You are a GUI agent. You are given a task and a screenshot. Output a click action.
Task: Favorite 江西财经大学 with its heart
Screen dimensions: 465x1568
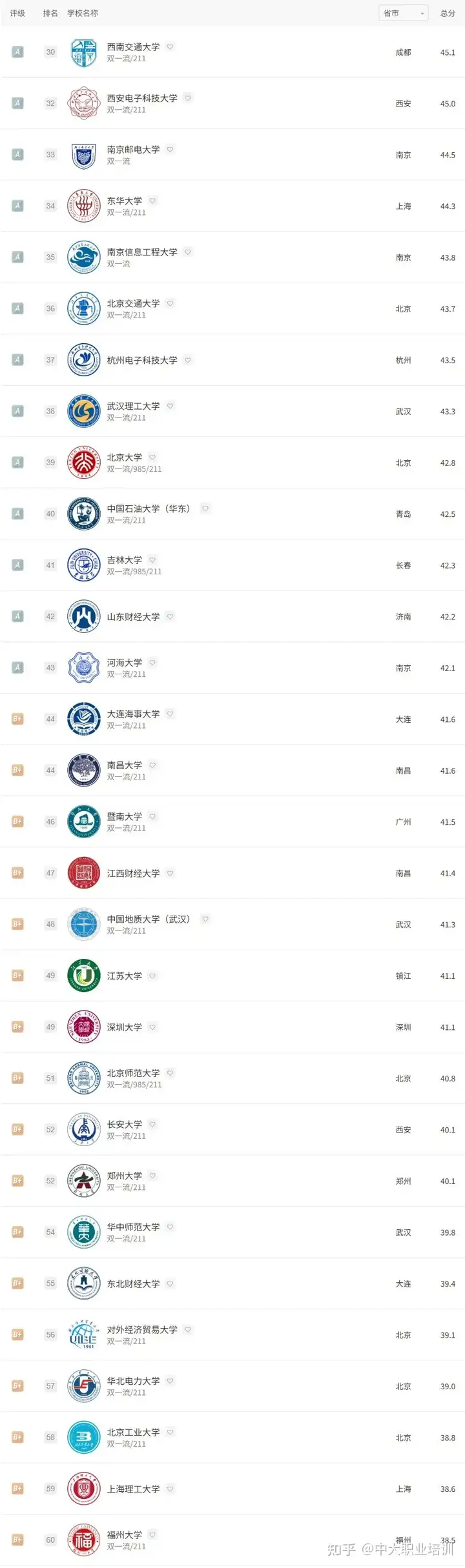[x=170, y=872]
